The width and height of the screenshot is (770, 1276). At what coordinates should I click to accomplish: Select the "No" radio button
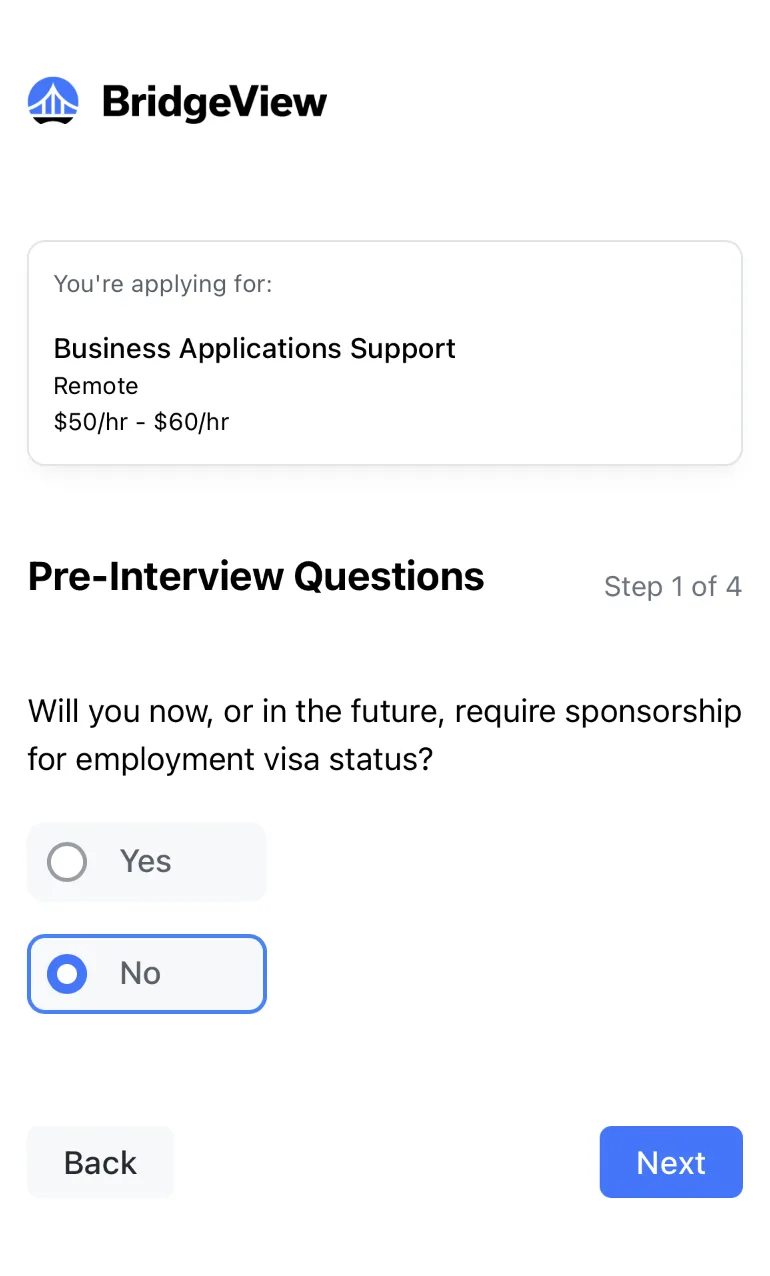[x=66, y=973]
